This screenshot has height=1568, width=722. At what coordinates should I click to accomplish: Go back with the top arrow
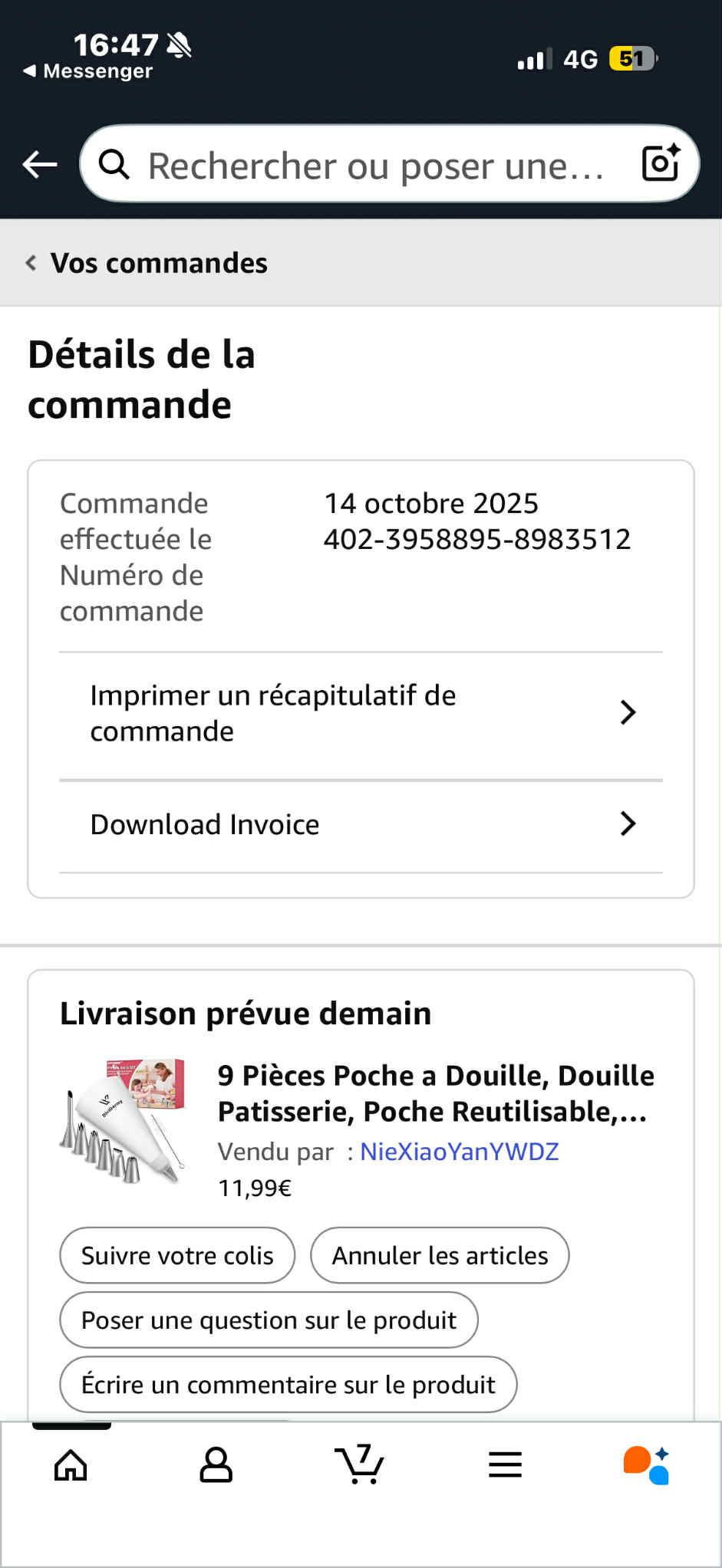[40, 164]
